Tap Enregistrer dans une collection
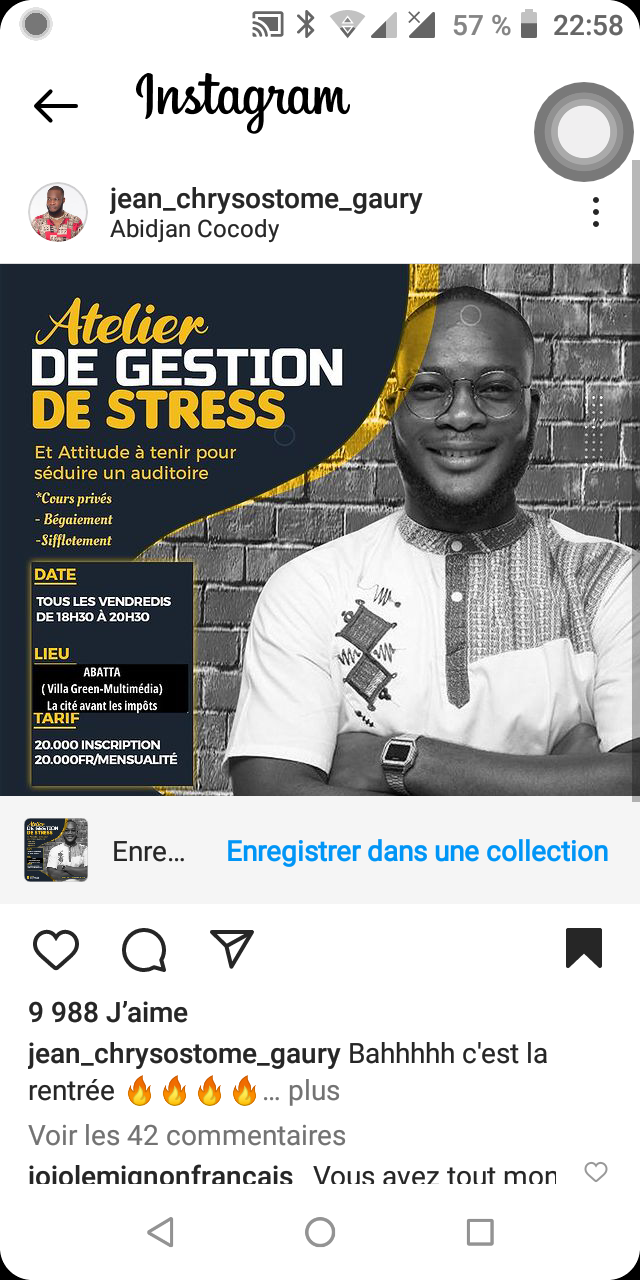The width and height of the screenshot is (640, 1280). [x=417, y=851]
